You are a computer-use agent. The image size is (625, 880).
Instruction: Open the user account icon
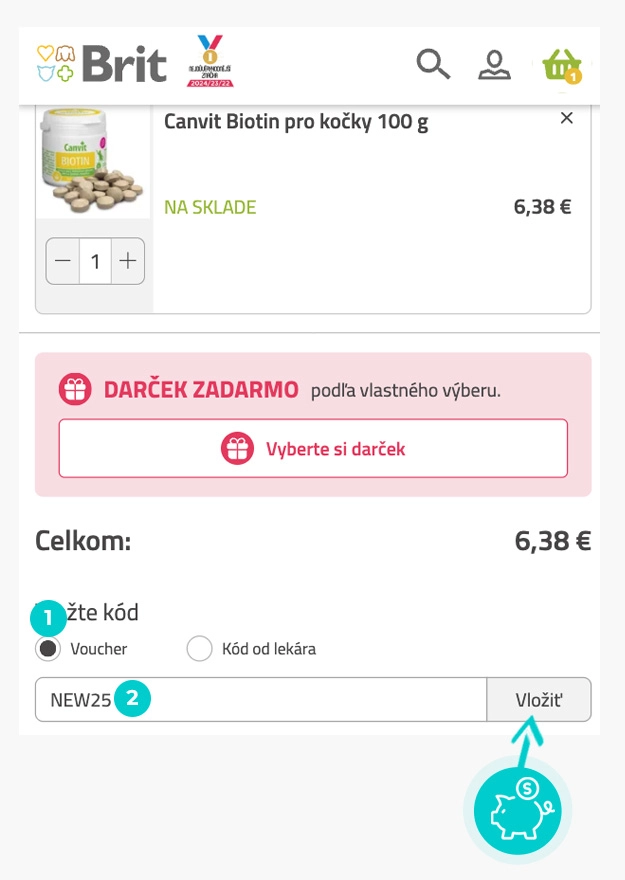pyautogui.click(x=493, y=64)
